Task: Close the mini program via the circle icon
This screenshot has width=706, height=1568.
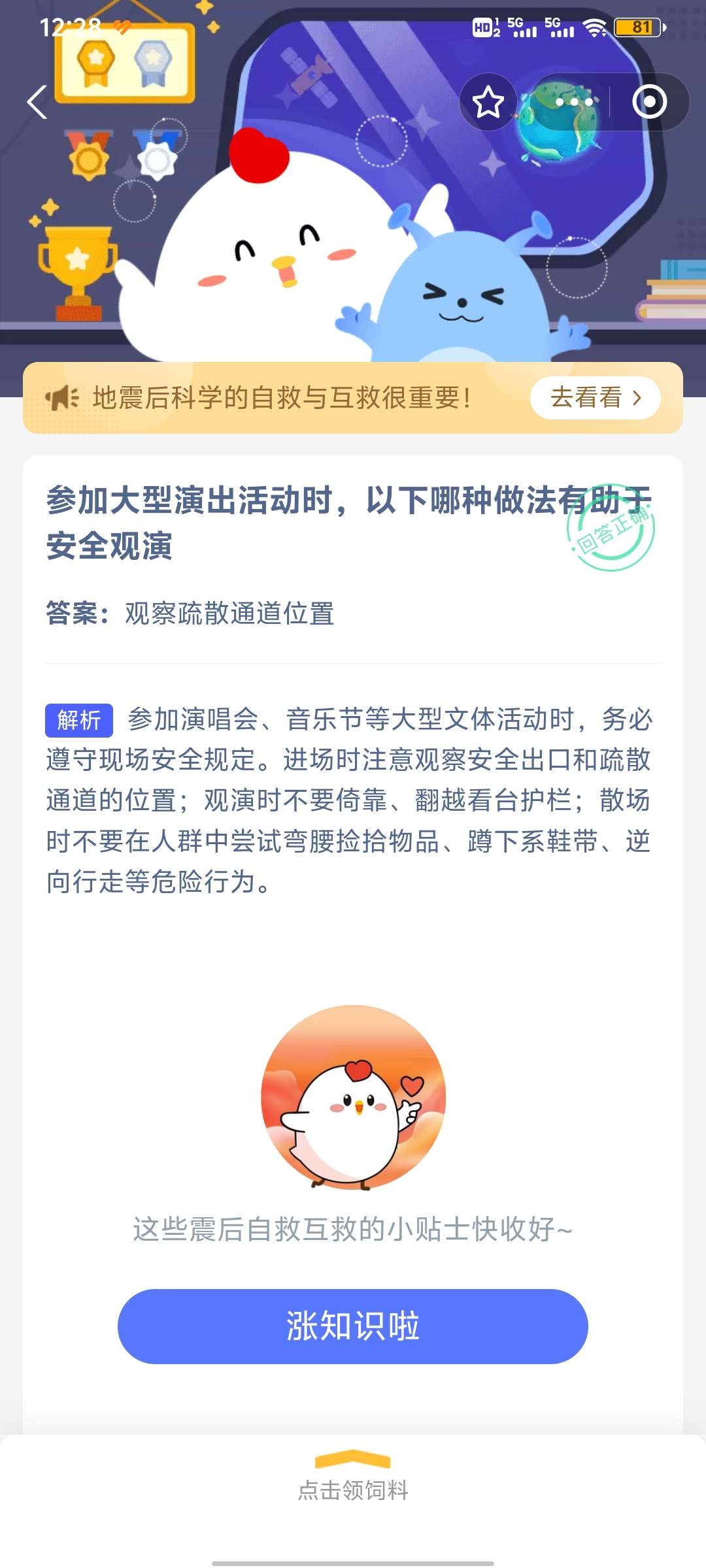Action: (649, 103)
